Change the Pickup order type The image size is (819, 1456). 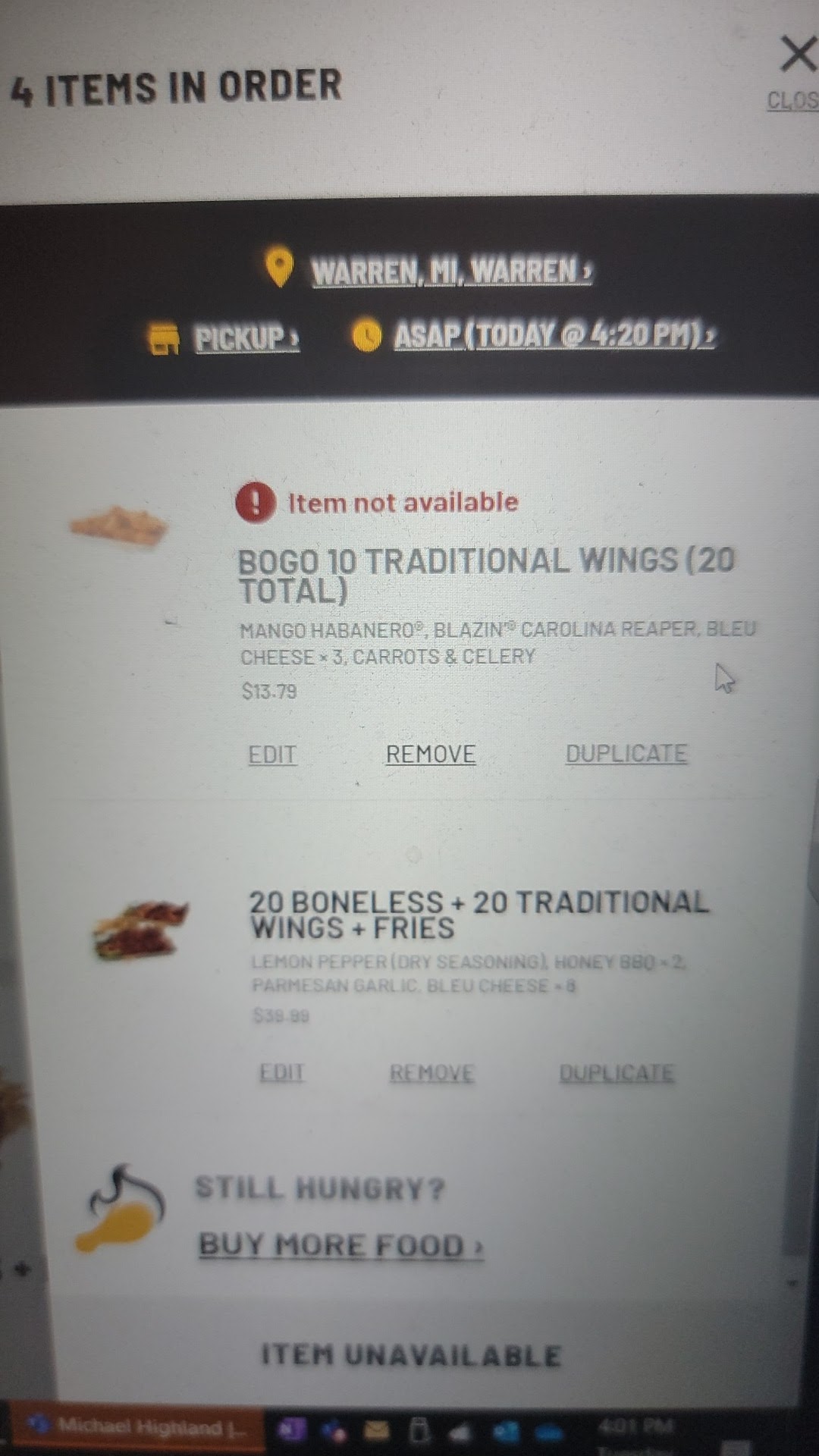coord(245,338)
